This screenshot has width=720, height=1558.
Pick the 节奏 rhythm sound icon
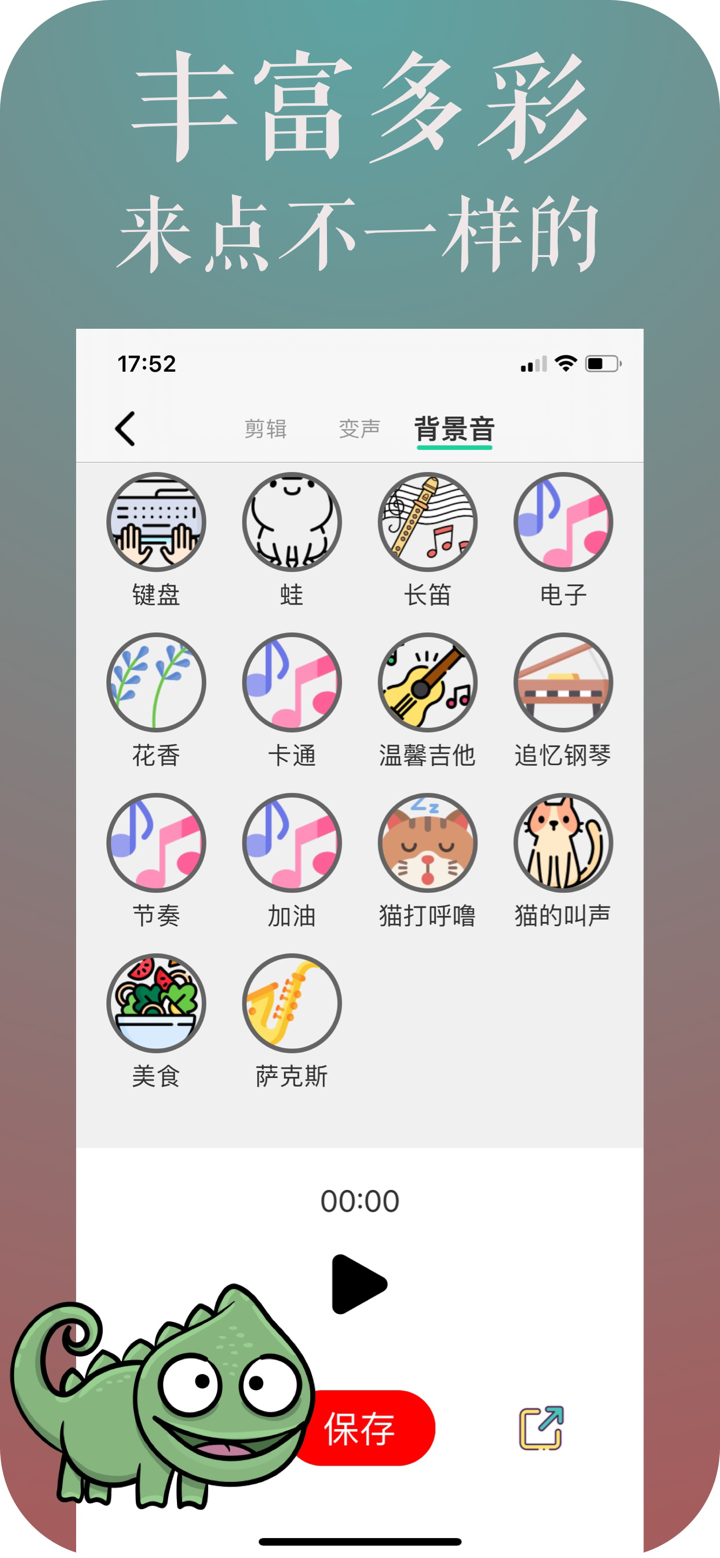156,843
